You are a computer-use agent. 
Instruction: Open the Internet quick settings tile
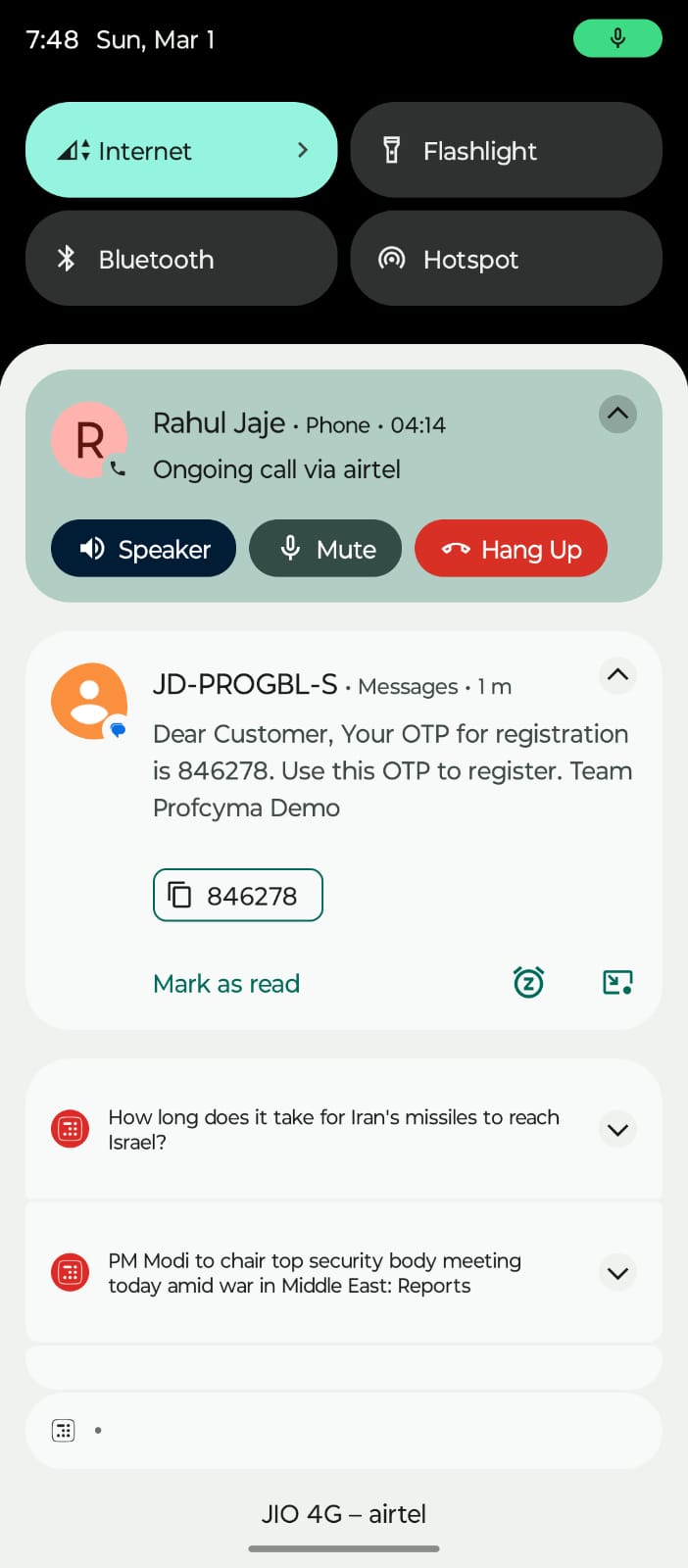pos(181,150)
